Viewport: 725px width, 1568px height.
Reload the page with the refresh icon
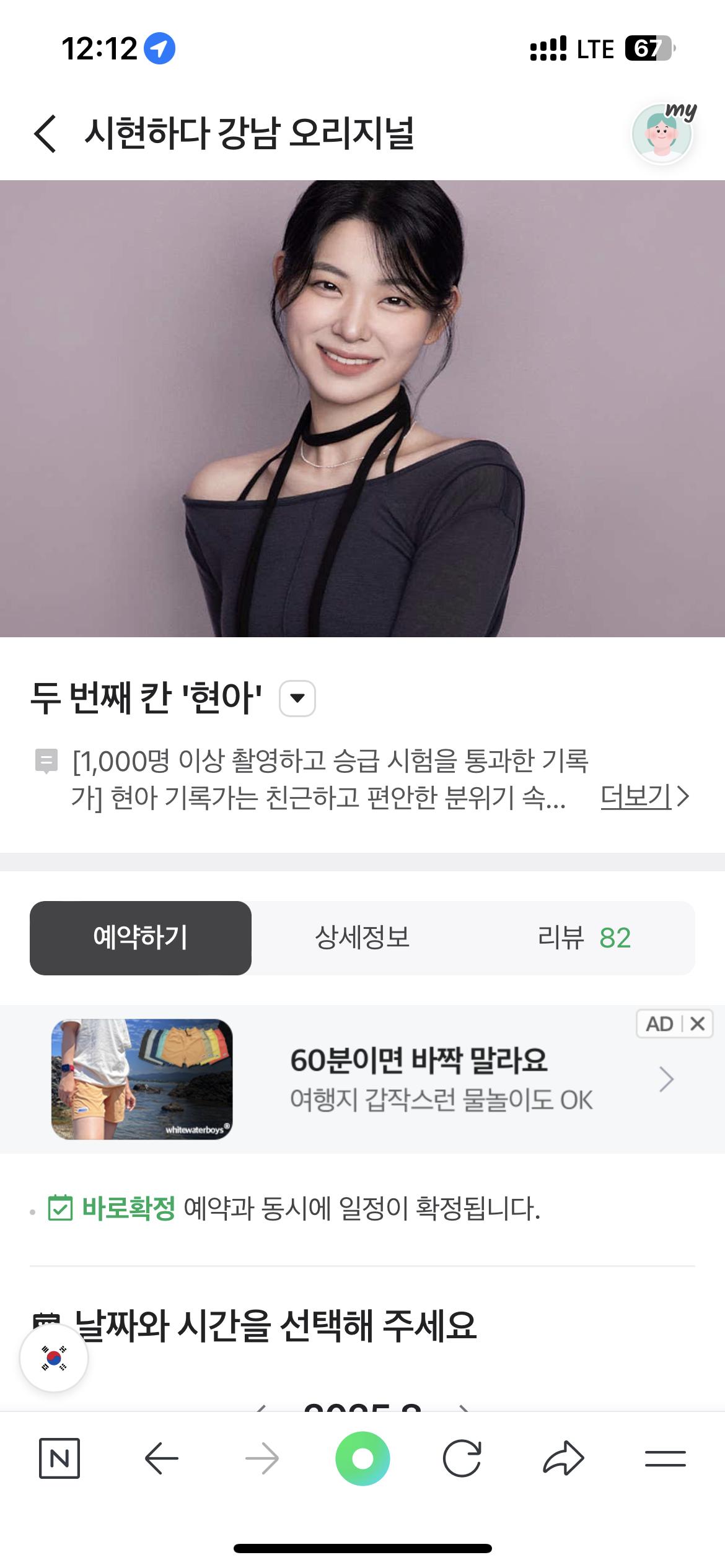pos(462,1458)
